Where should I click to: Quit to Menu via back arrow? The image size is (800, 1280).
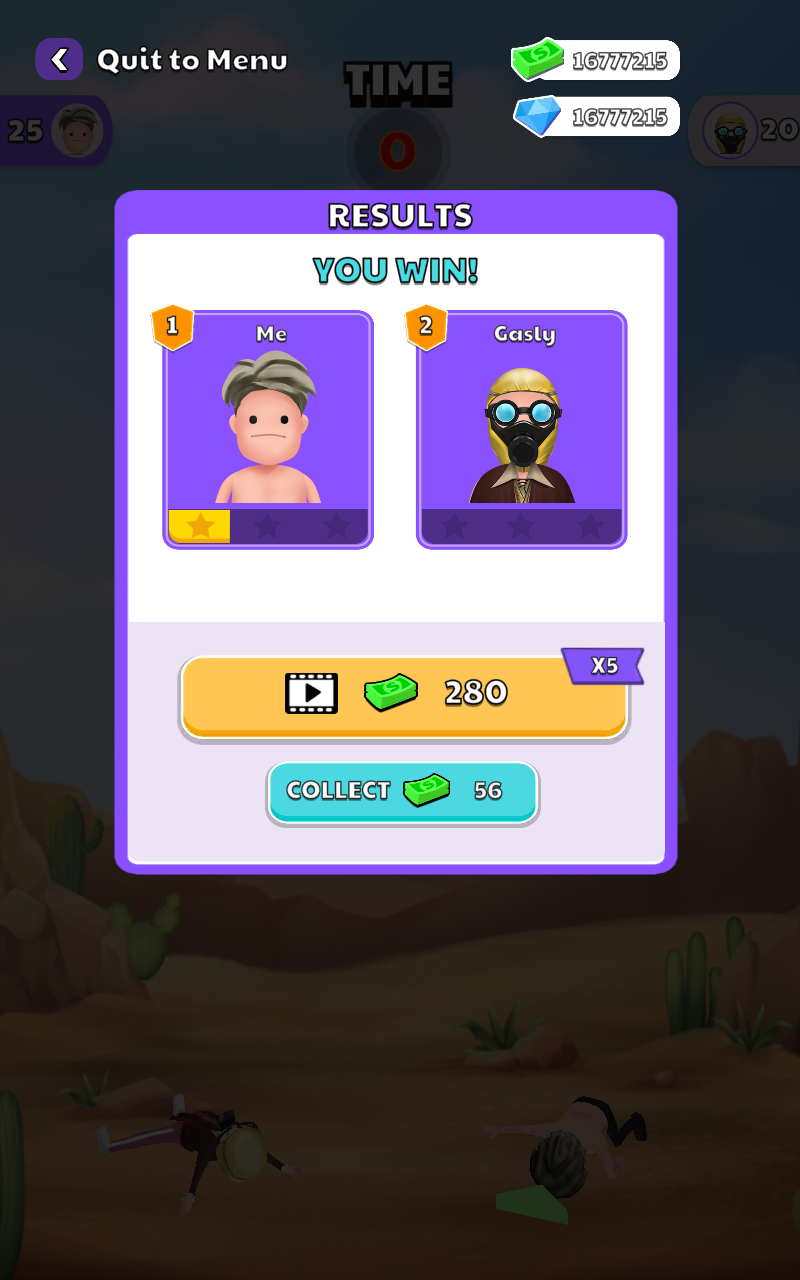click(x=60, y=60)
